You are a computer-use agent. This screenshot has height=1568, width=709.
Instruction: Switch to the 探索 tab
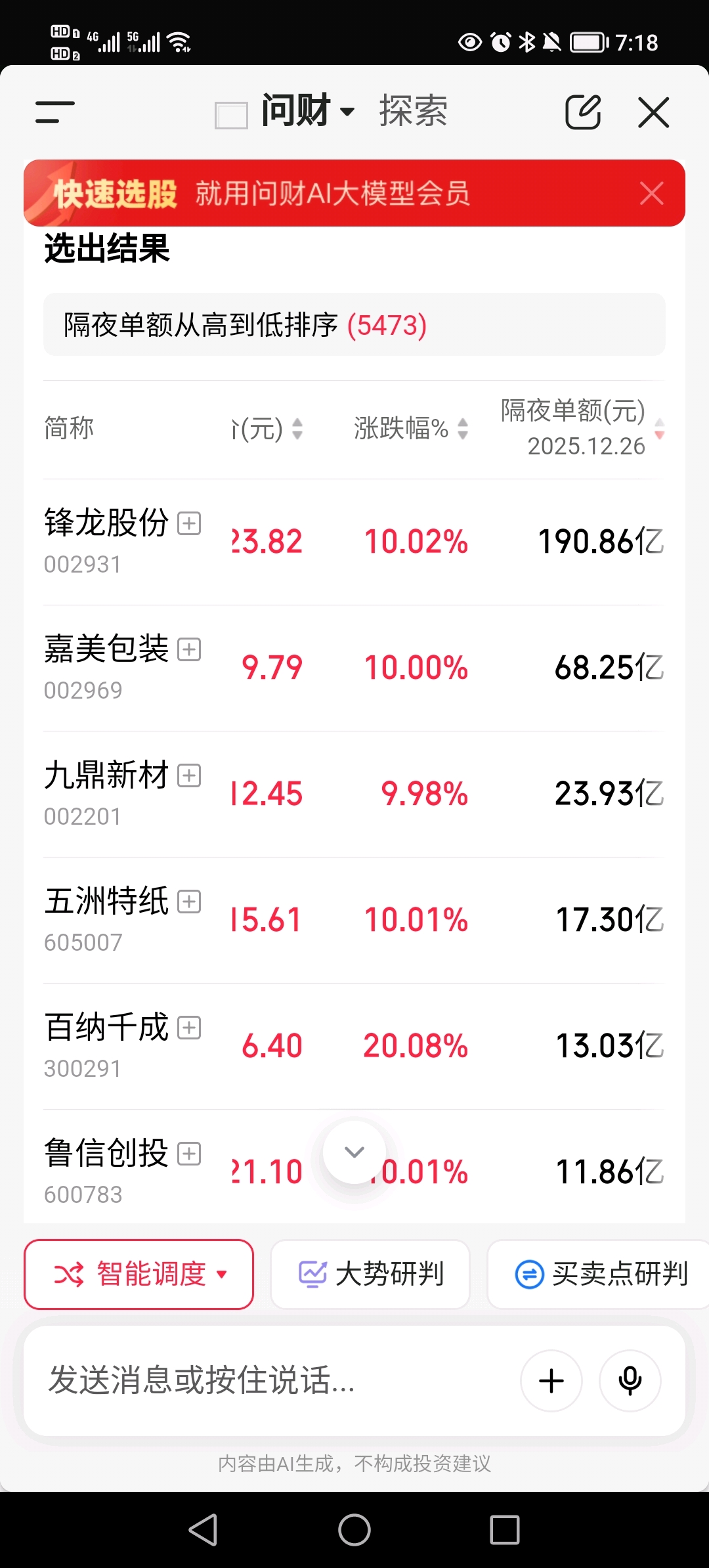point(413,110)
